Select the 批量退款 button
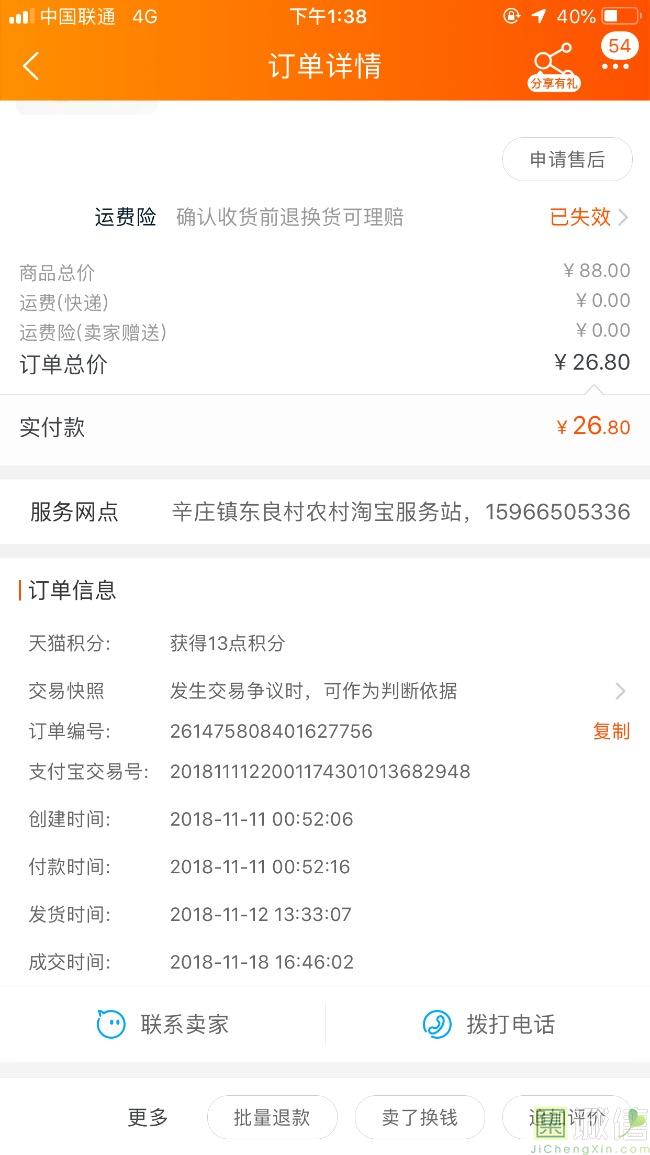This screenshot has width=650, height=1155. (272, 1118)
